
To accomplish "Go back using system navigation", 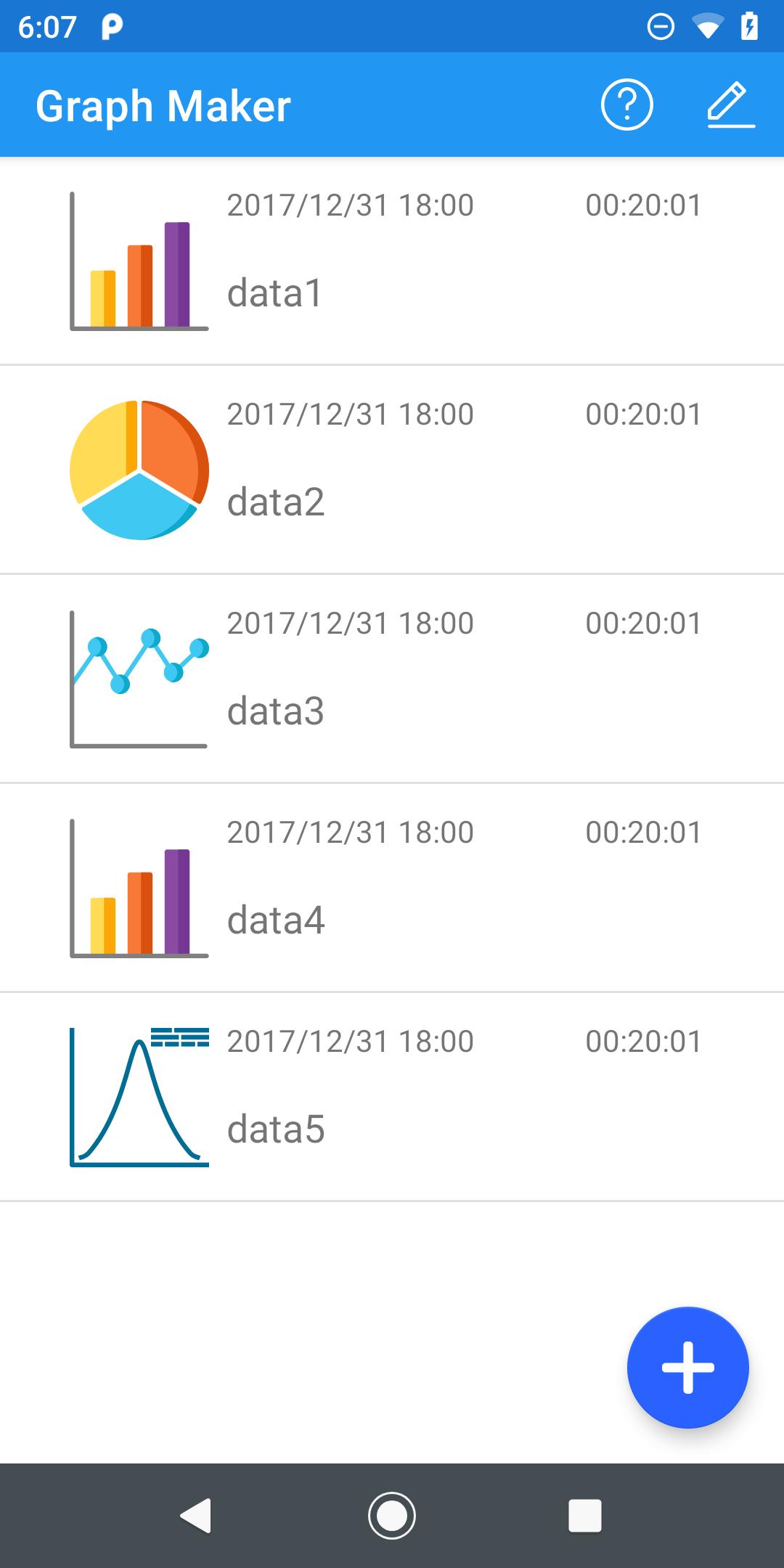I will pyautogui.click(x=195, y=1516).
